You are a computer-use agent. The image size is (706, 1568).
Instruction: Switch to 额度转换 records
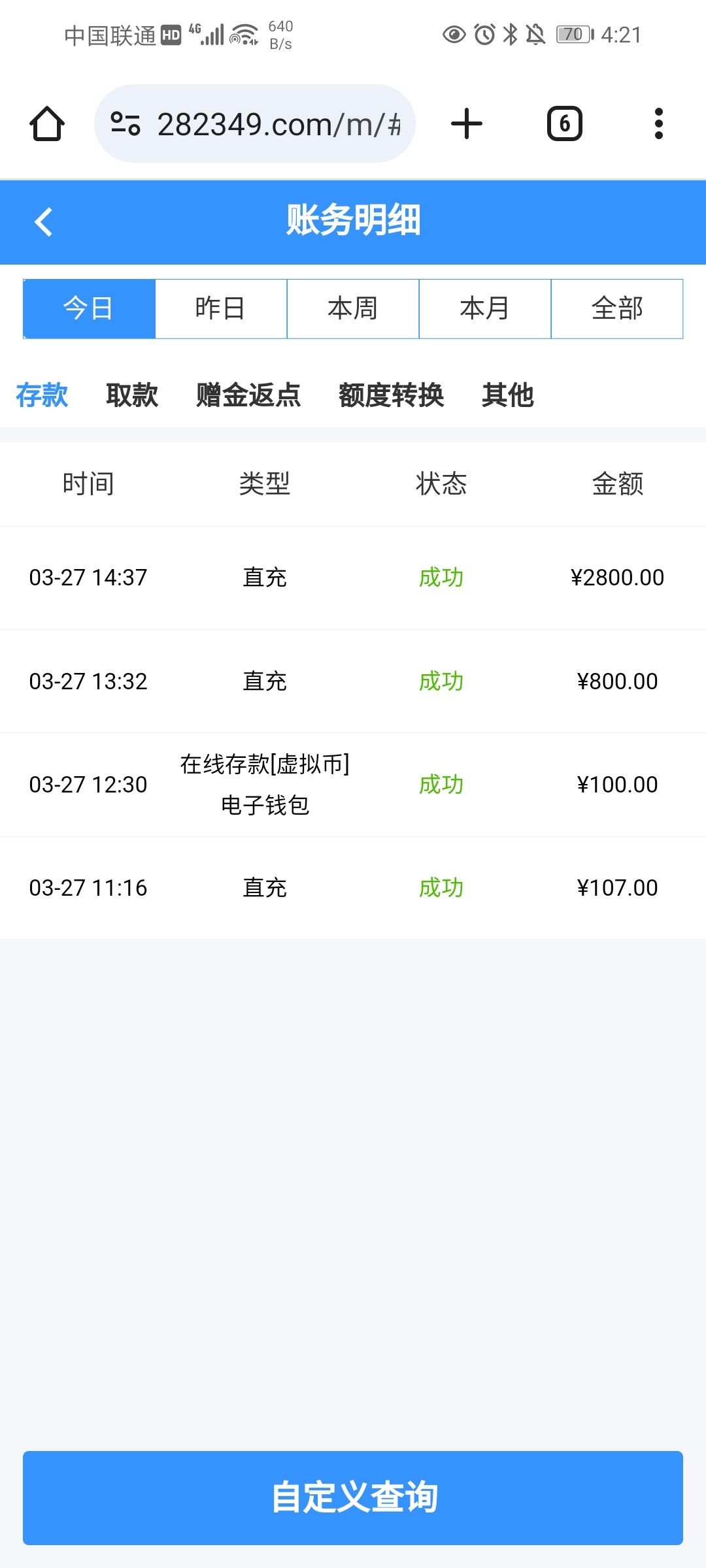(x=391, y=395)
